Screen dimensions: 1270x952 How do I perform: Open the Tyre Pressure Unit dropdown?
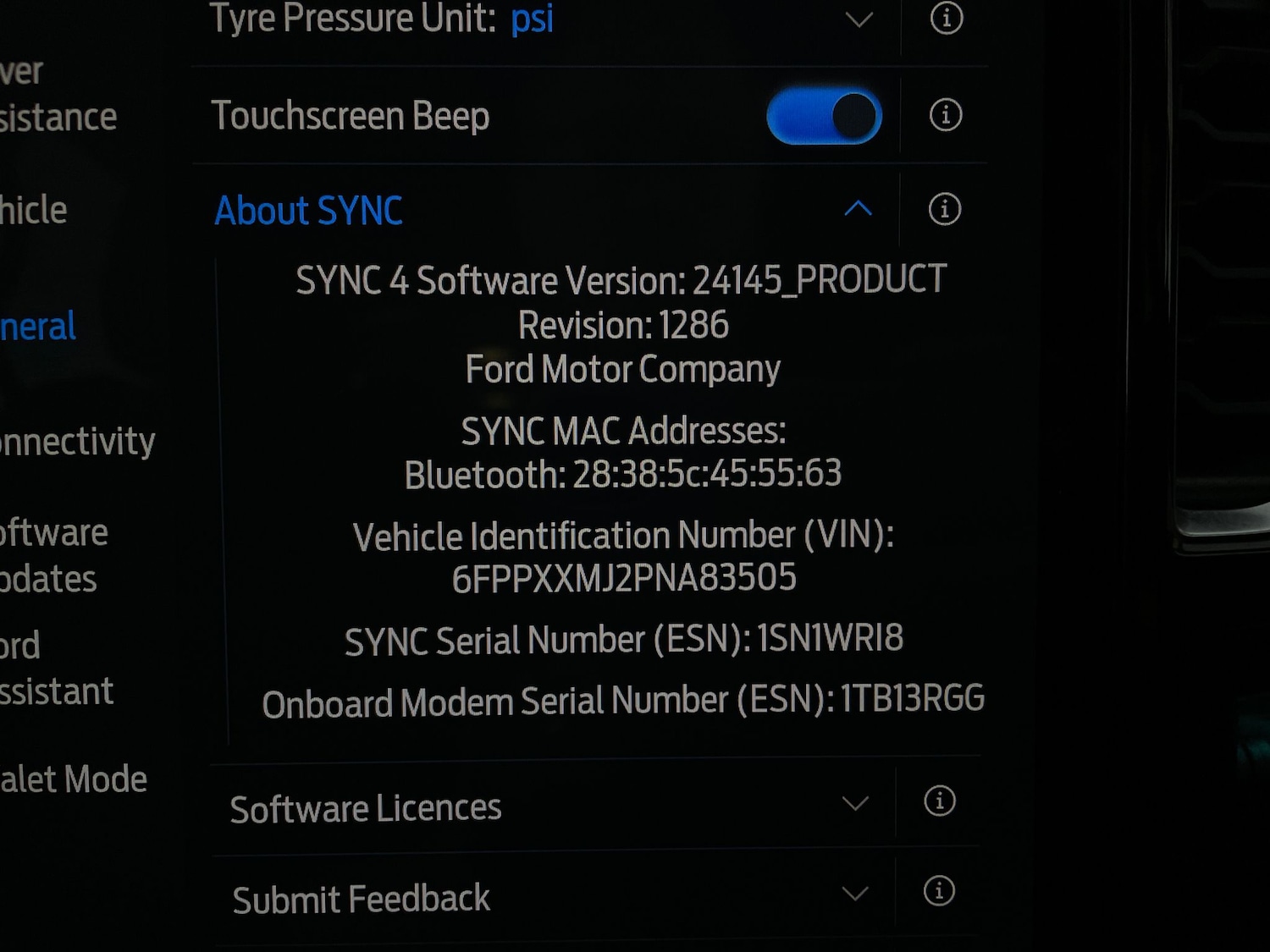click(x=859, y=19)
